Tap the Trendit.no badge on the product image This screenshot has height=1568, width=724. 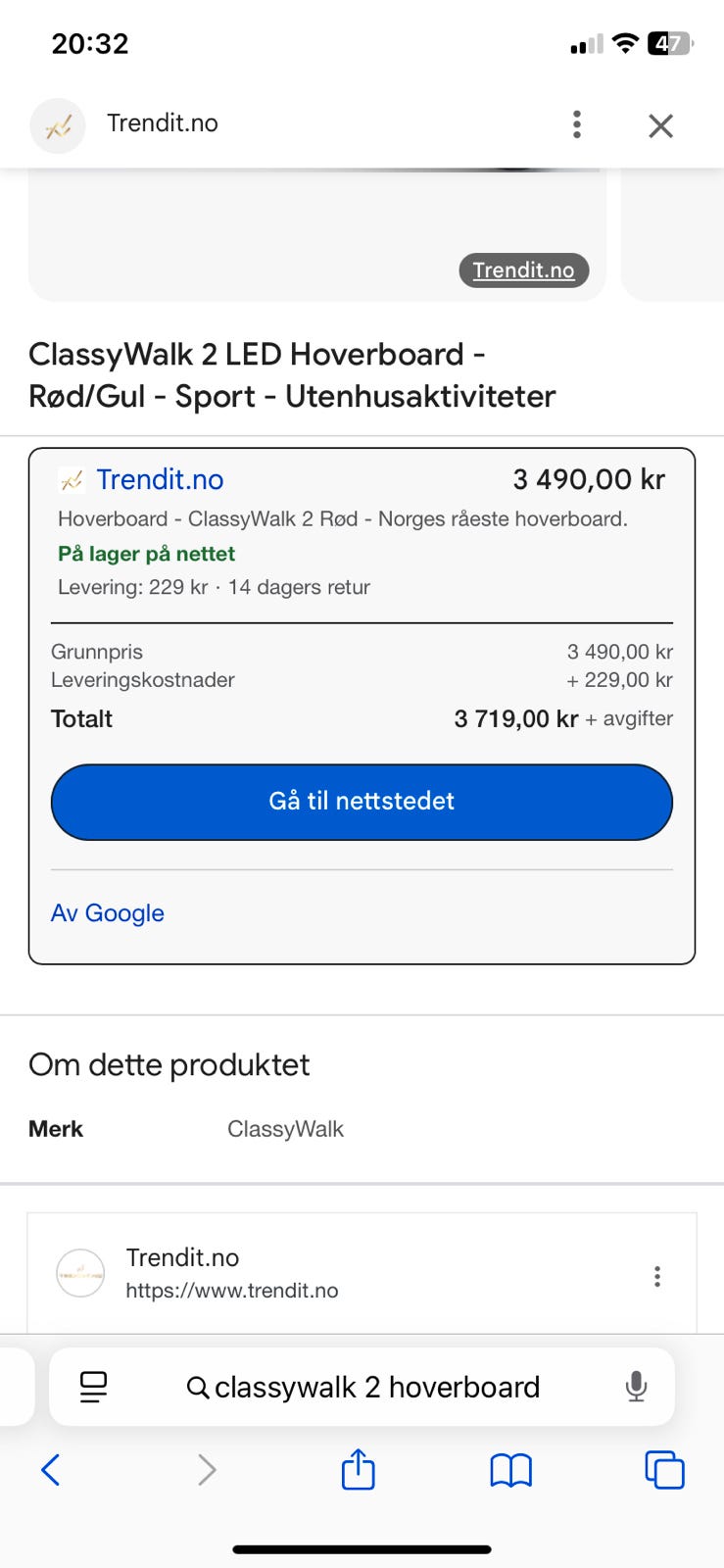[524, 270]
